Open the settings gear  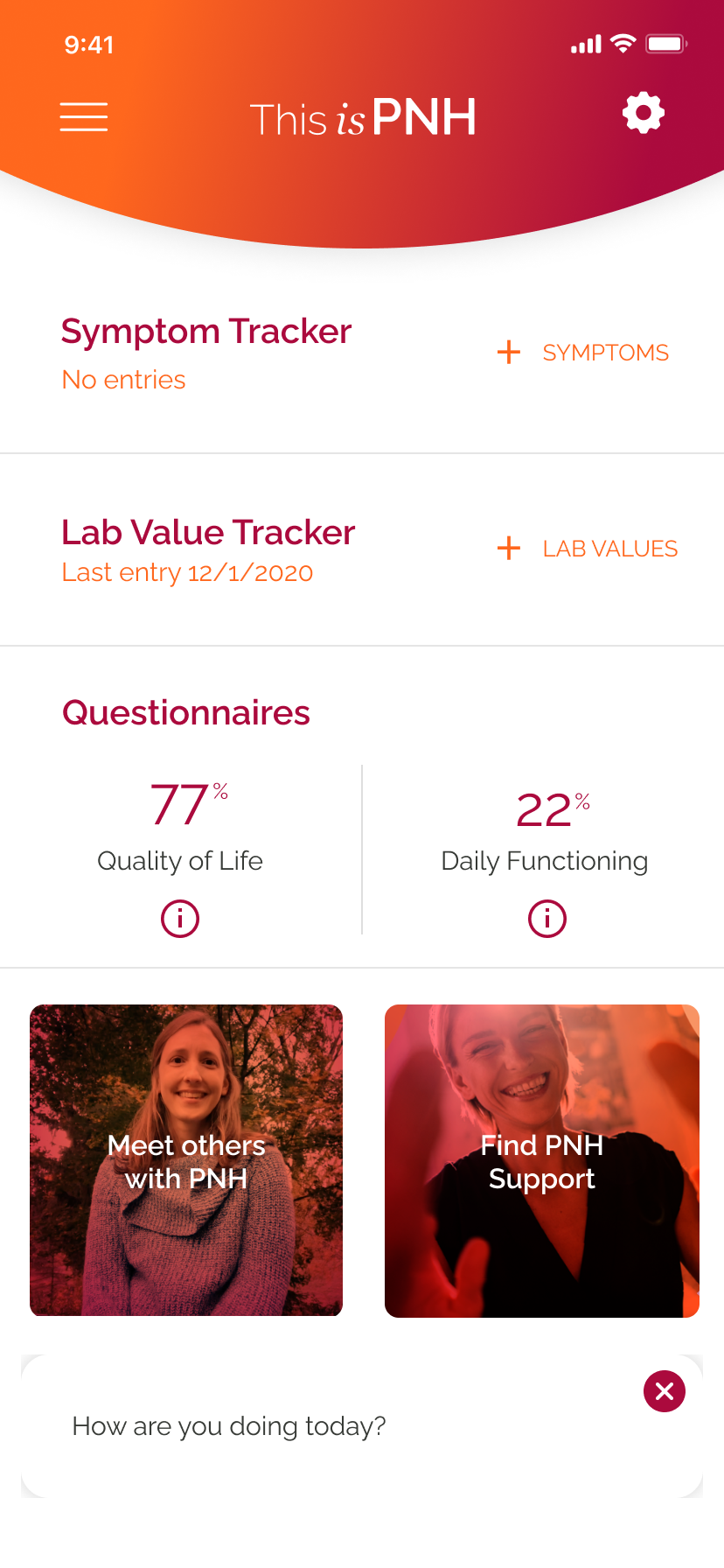tap(644, 113)
